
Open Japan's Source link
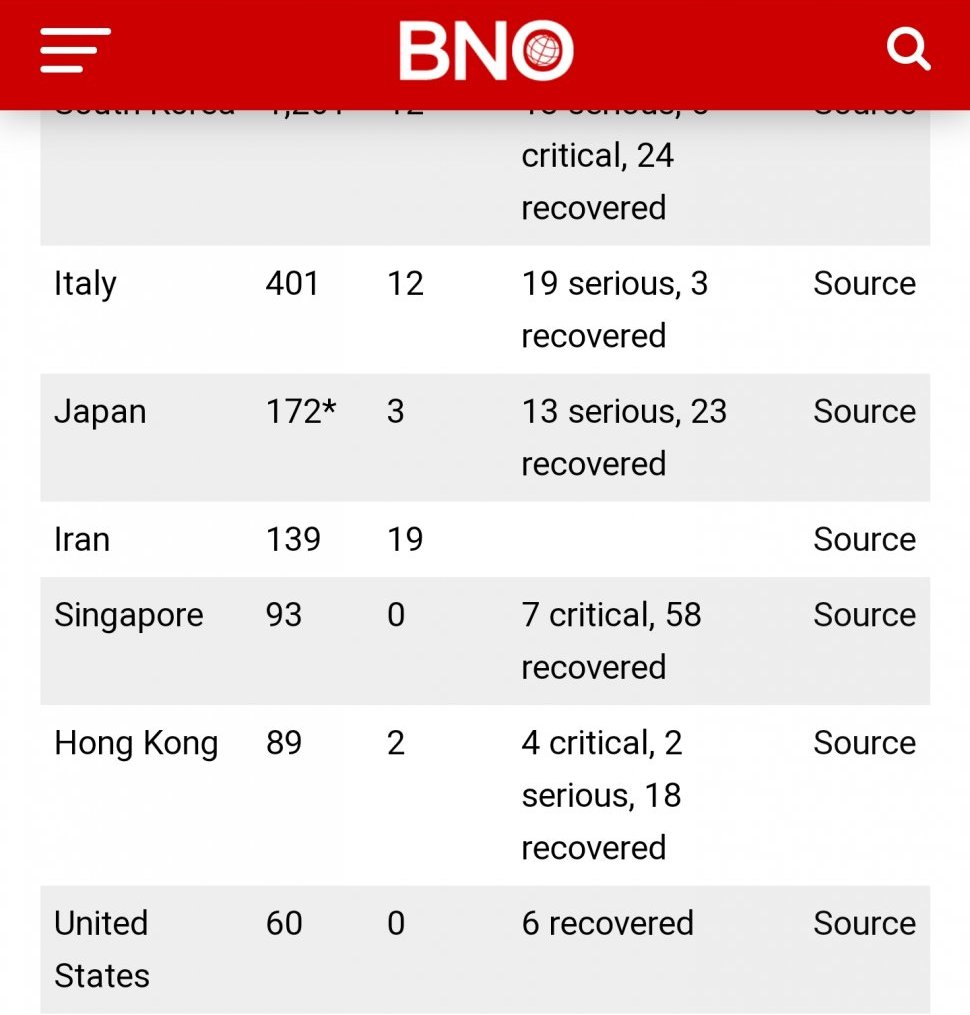point(864,412)
